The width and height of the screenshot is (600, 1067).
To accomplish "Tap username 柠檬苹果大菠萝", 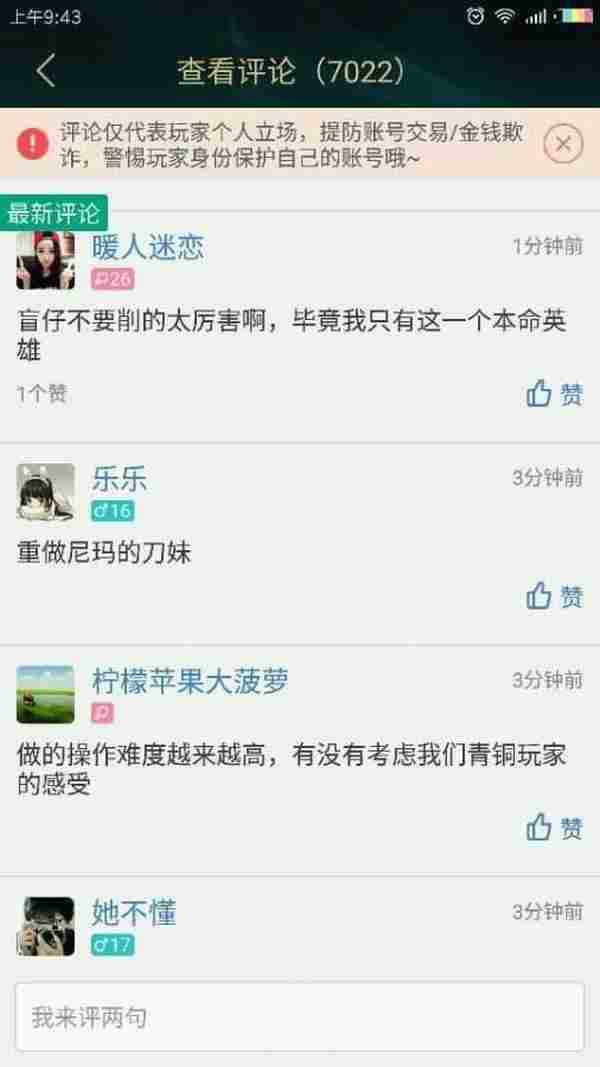I will tap(190, 681).
